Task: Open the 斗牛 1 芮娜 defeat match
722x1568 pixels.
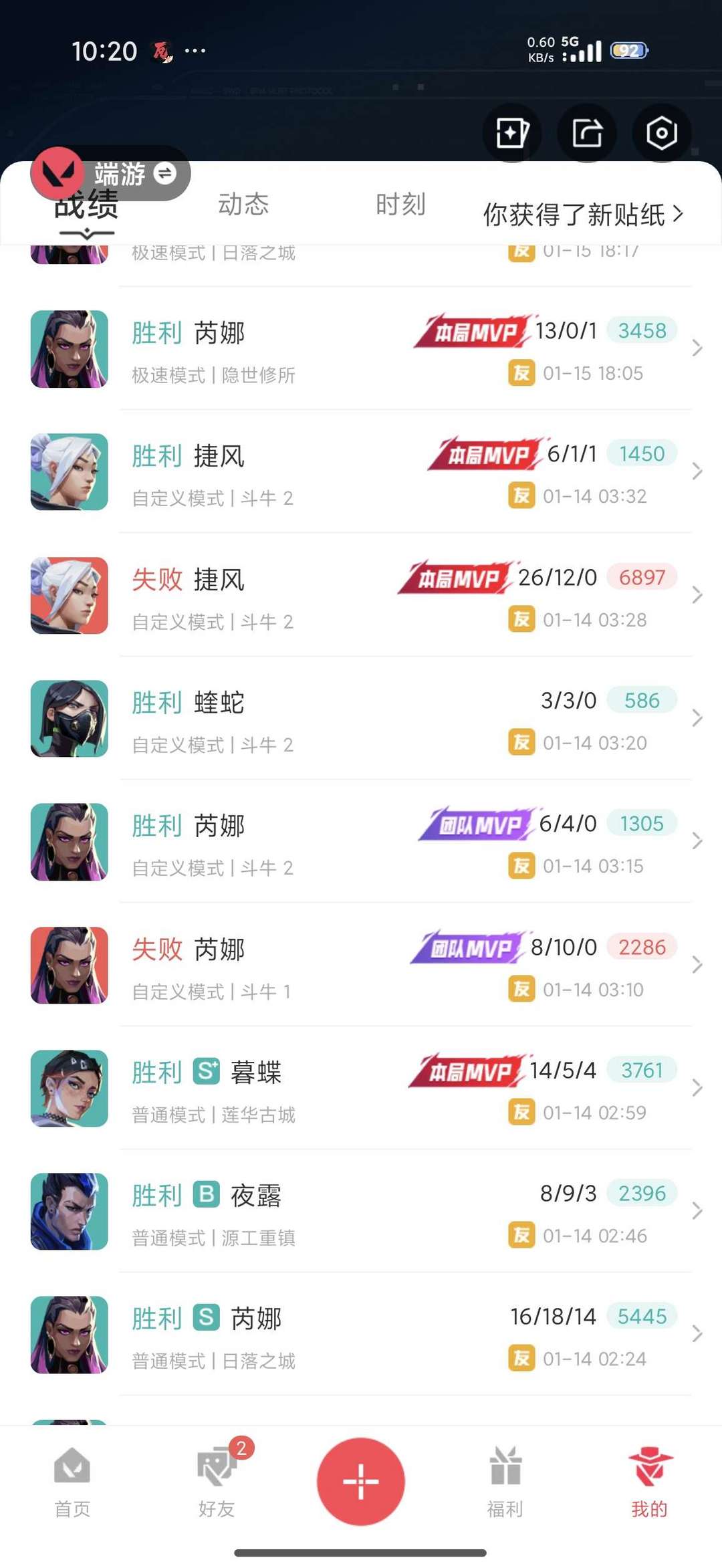Action: [361, 966]
